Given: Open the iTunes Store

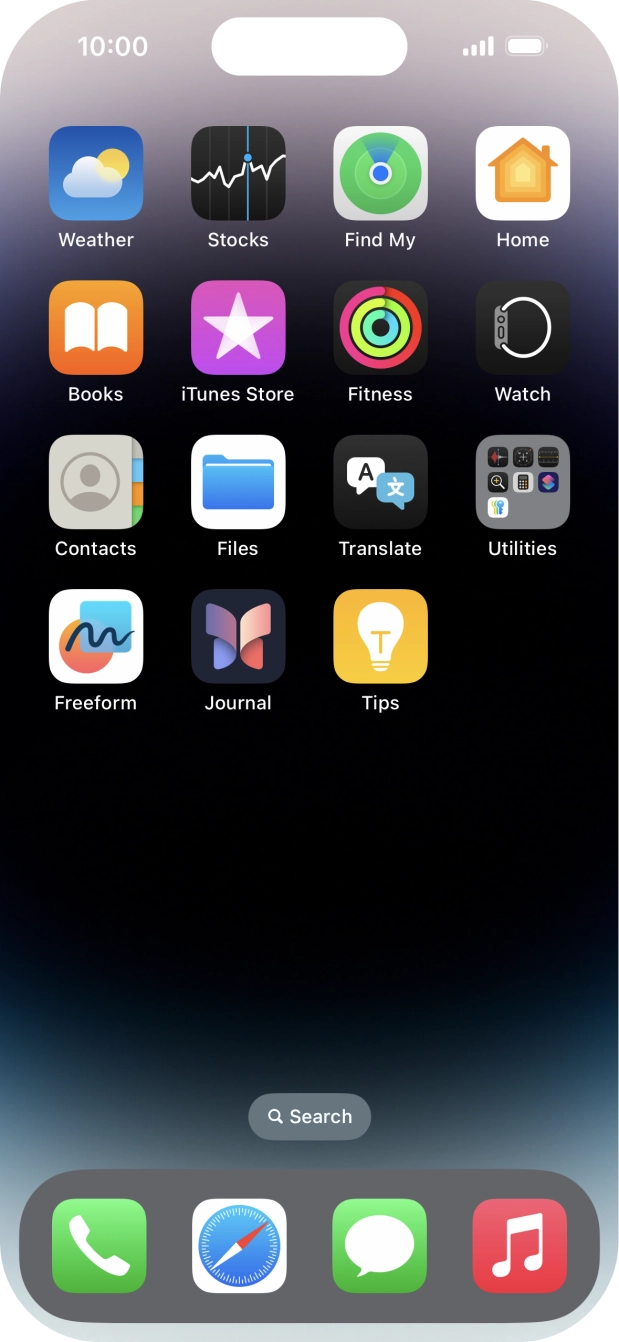Looking at the screenshot, I should point(238,328).
